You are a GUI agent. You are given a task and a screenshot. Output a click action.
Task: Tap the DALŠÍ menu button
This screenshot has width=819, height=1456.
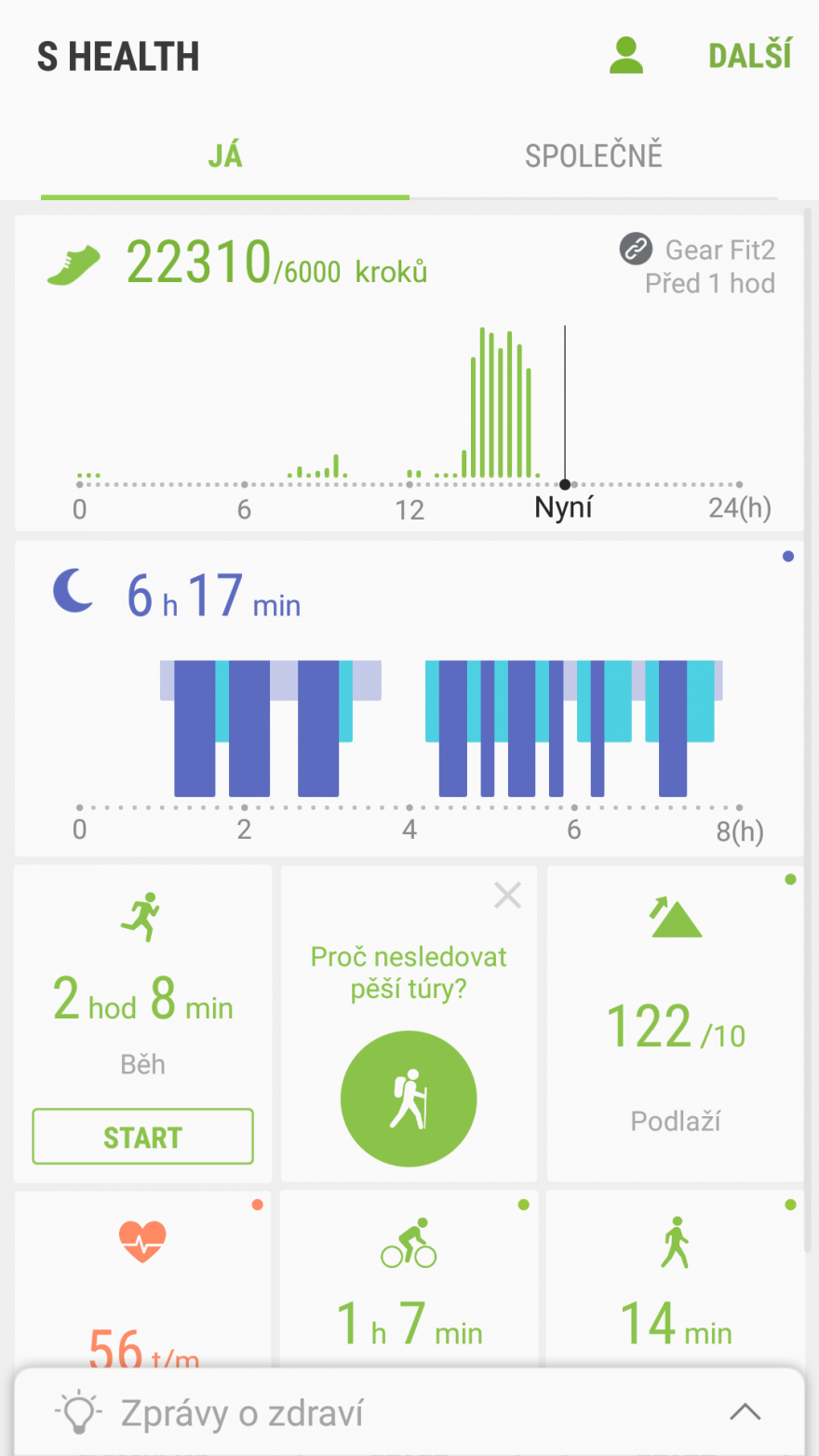click(x=749, y=56)
